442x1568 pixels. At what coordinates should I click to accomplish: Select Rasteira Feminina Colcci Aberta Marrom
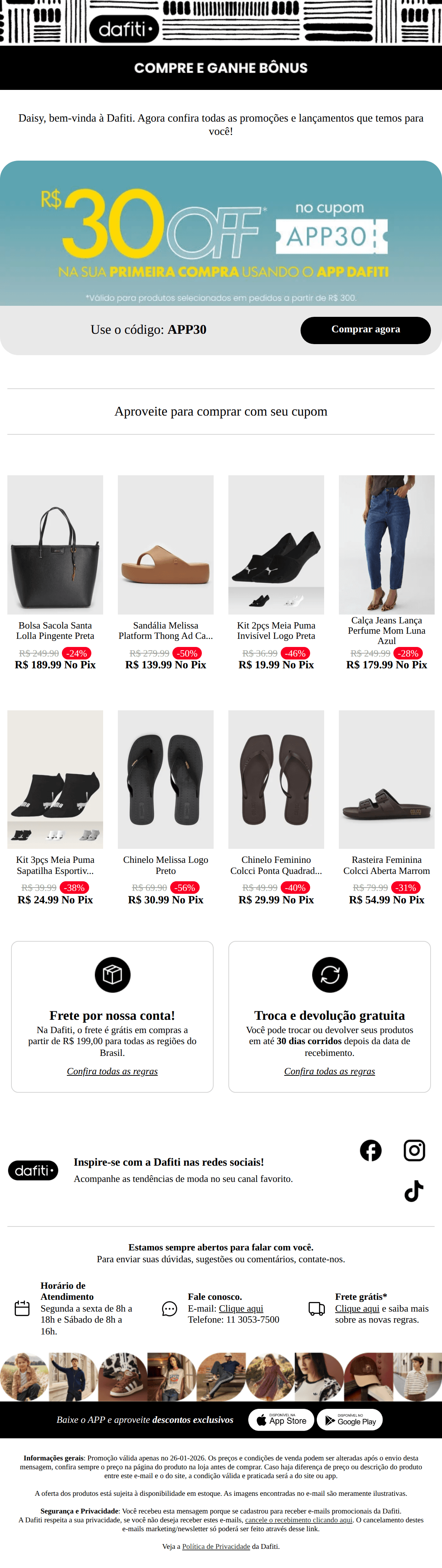click(386, 779)
